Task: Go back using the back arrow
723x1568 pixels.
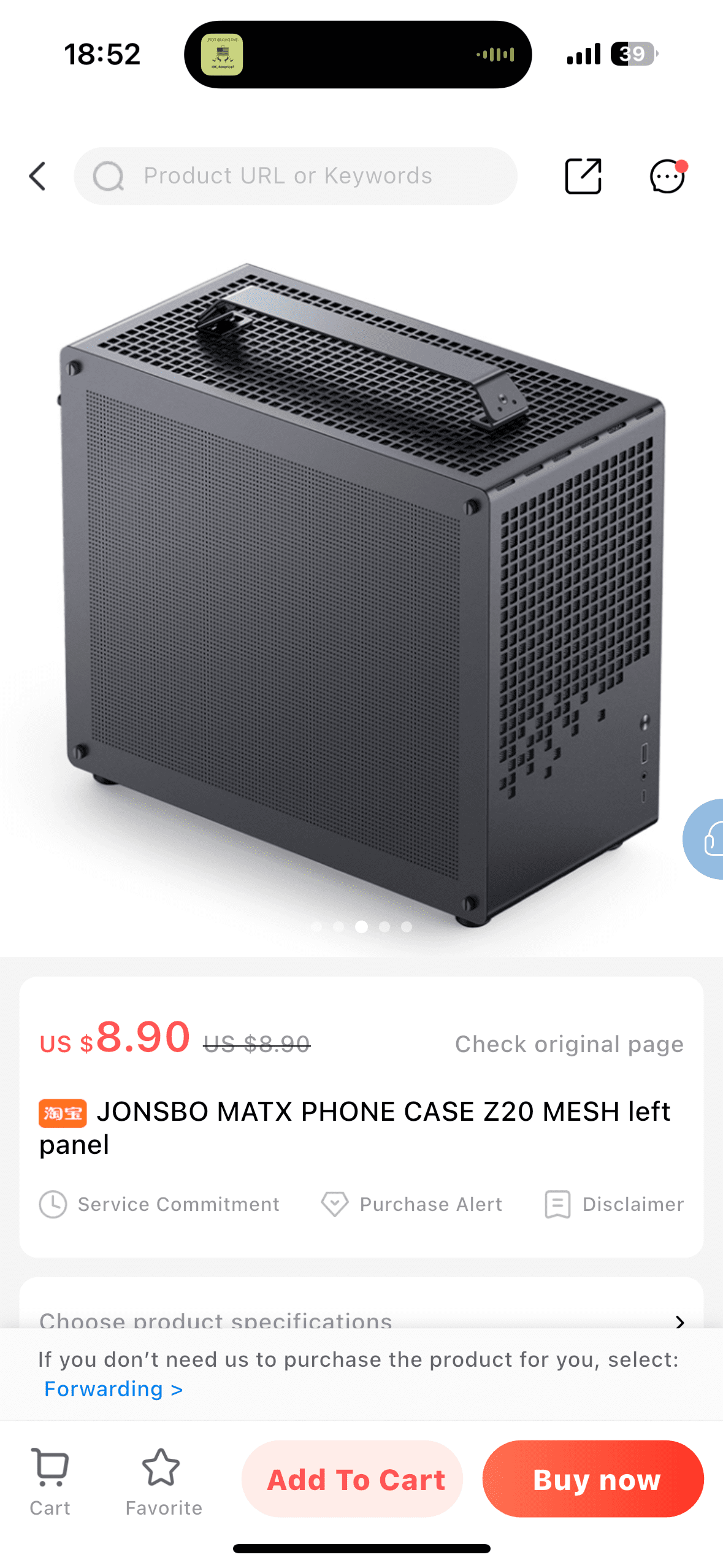Action: (38, 177)
